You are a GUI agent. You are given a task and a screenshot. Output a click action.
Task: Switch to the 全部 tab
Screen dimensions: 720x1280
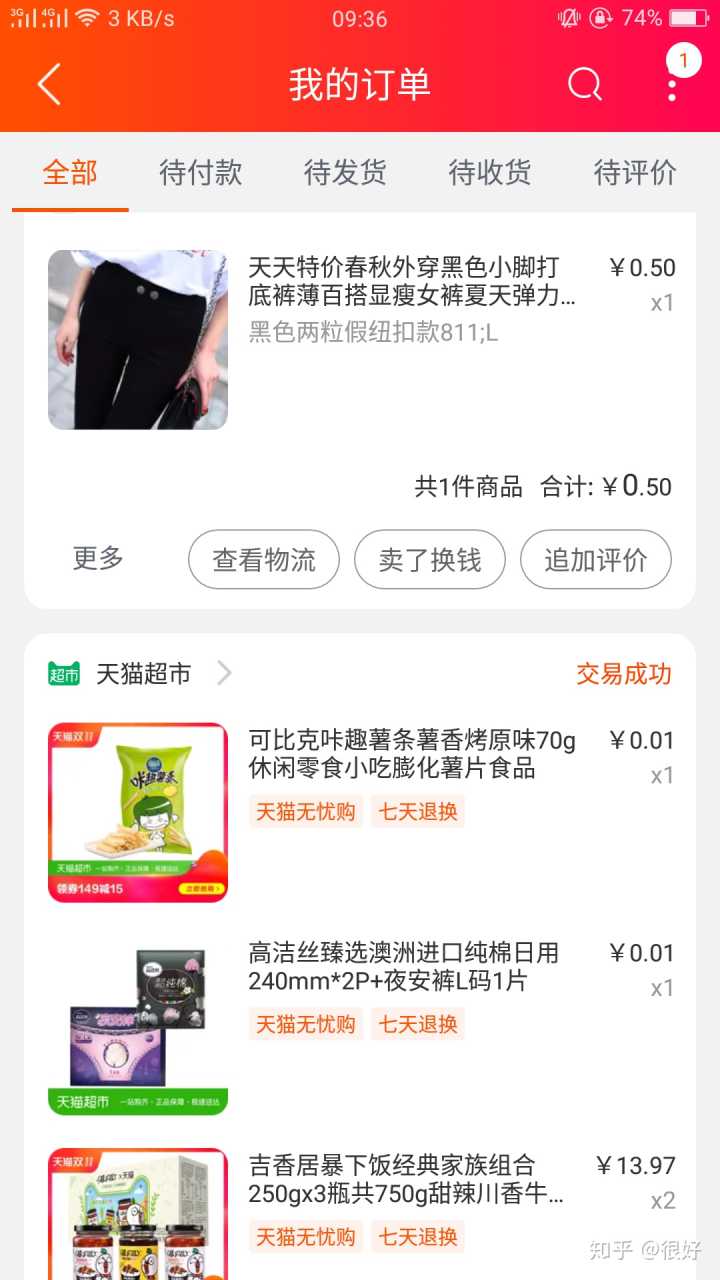[70, 172]
